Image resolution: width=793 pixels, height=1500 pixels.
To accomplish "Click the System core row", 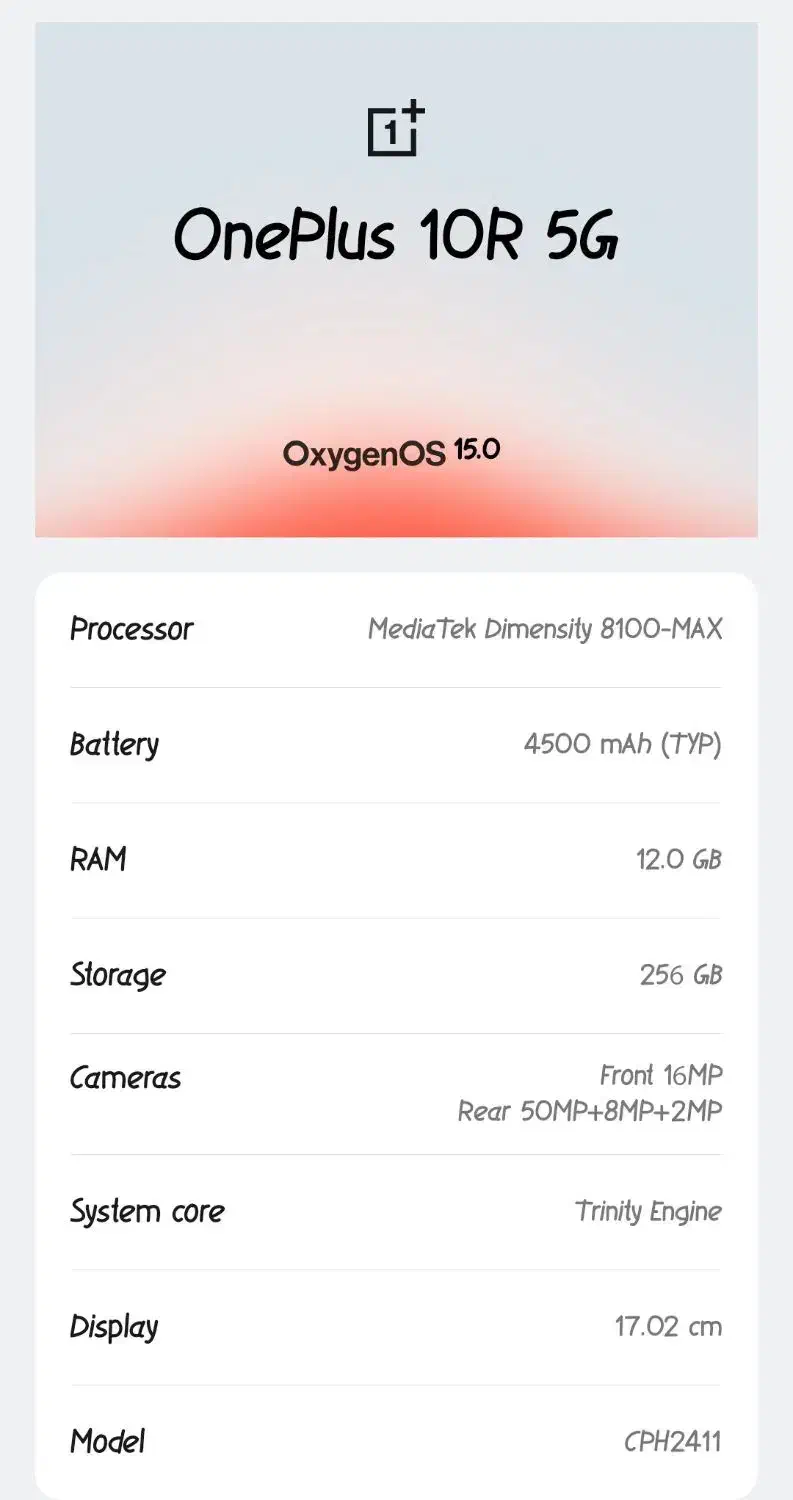I will tap(147, 1211).
